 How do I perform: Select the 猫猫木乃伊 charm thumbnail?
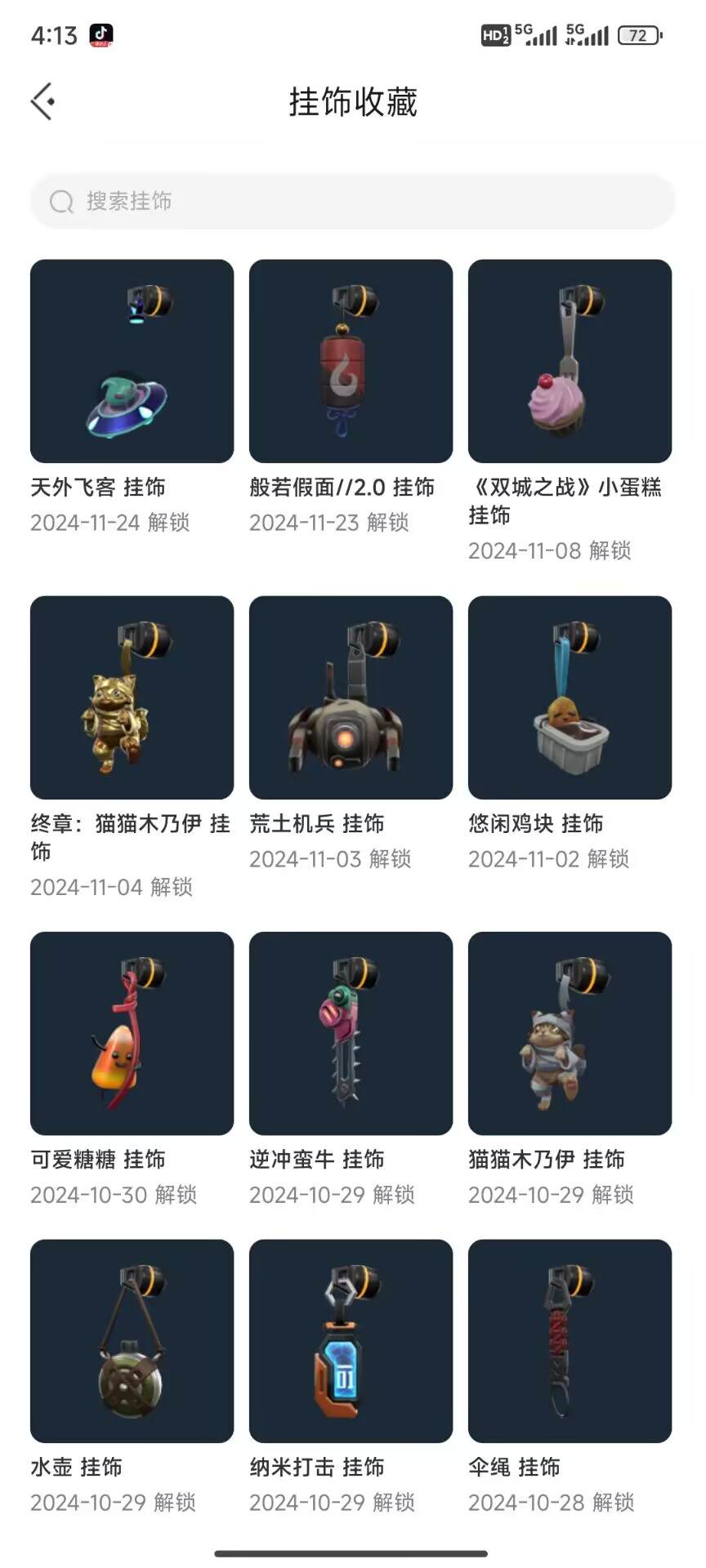(x=569, y=1032)
